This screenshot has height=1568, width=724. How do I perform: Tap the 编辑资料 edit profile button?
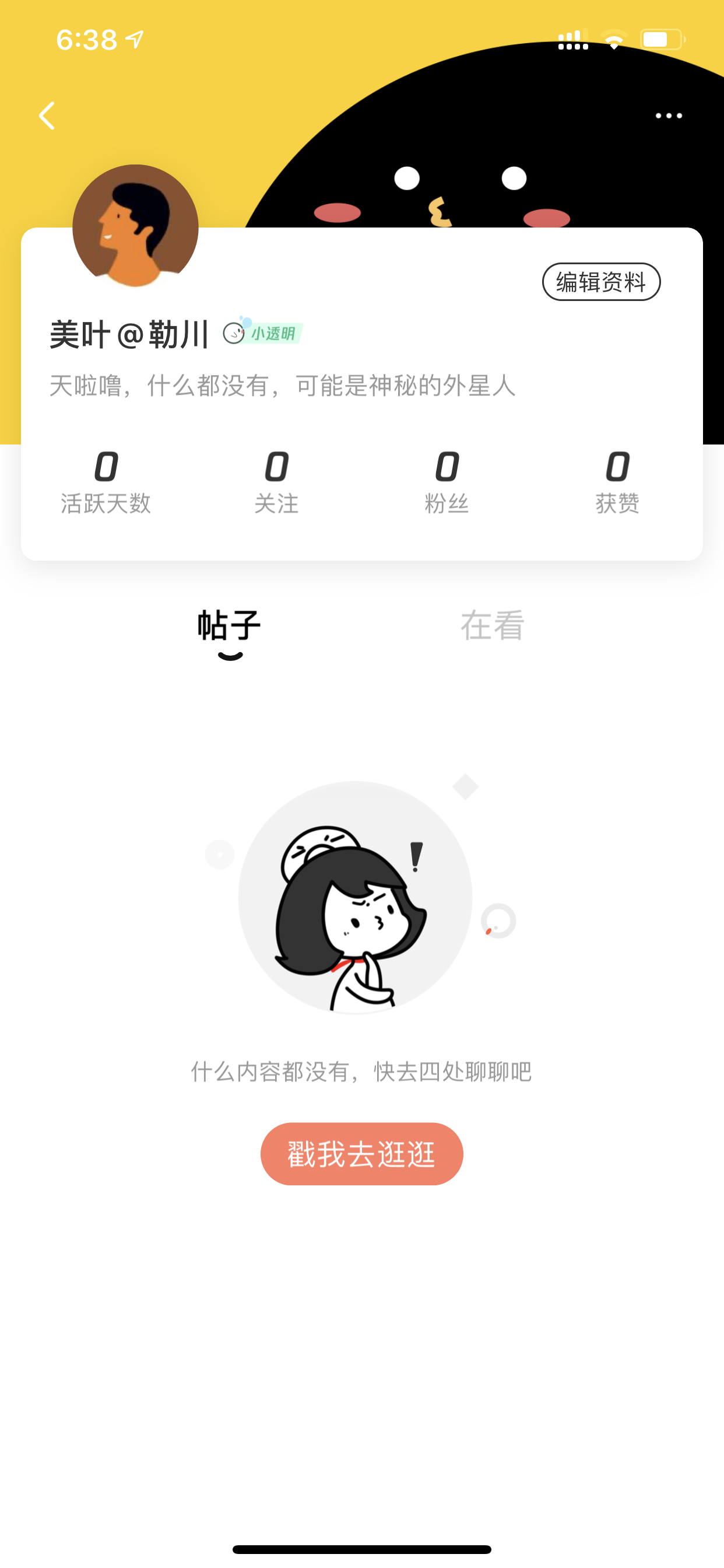tap(601, 282)
